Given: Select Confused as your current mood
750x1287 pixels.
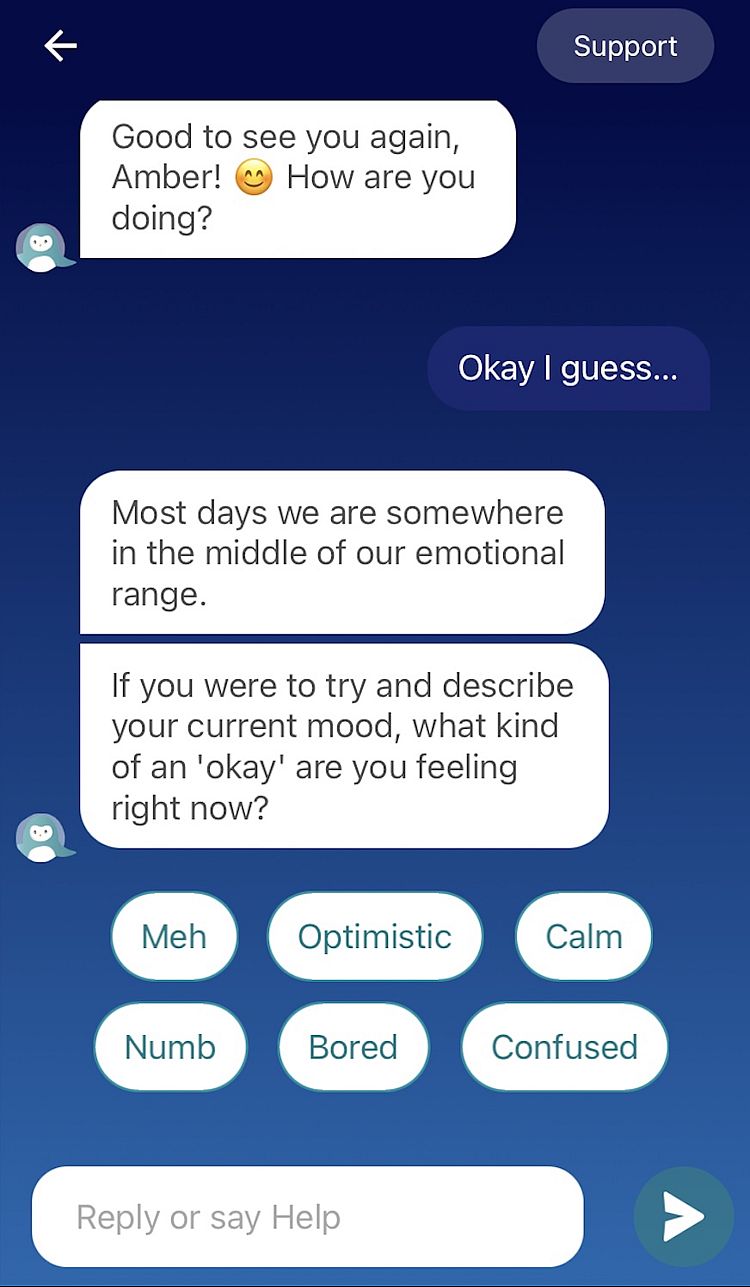Looking at the screenshot, I should coord(564,1047).
